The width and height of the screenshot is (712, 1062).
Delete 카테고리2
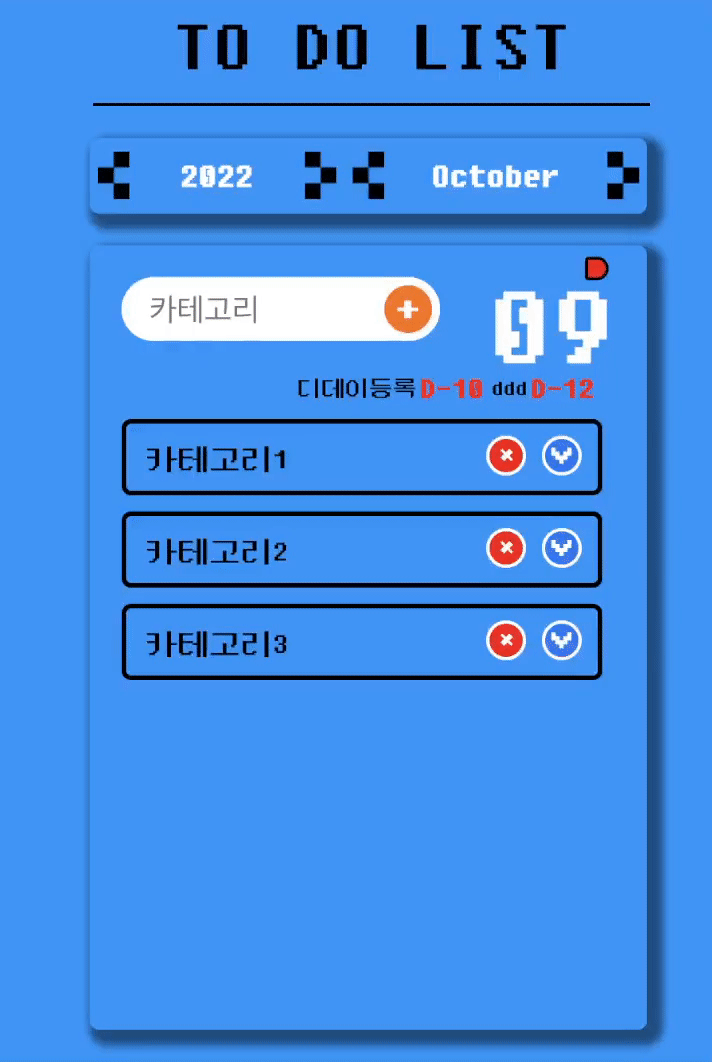pos(506,548)
